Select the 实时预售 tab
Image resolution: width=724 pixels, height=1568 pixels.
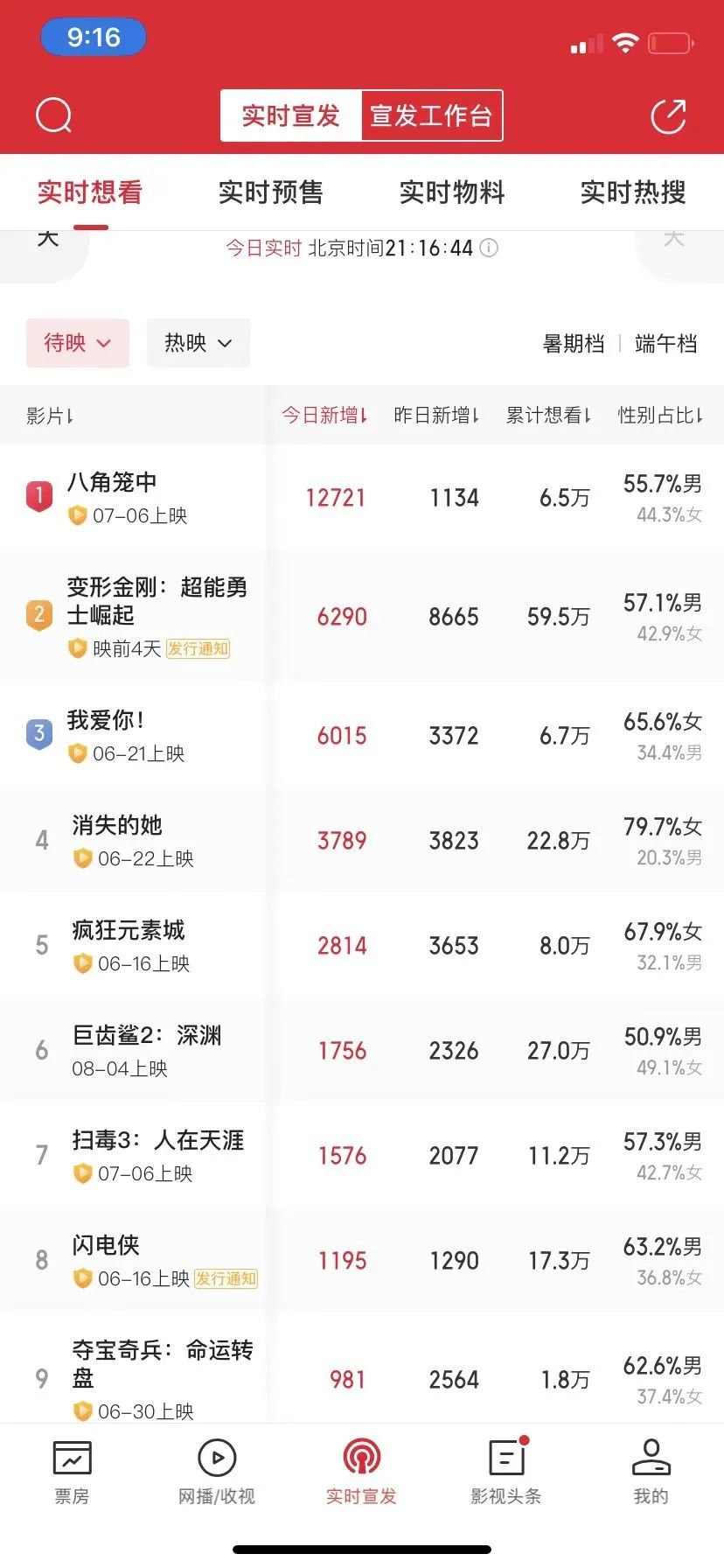pos(271,192)
